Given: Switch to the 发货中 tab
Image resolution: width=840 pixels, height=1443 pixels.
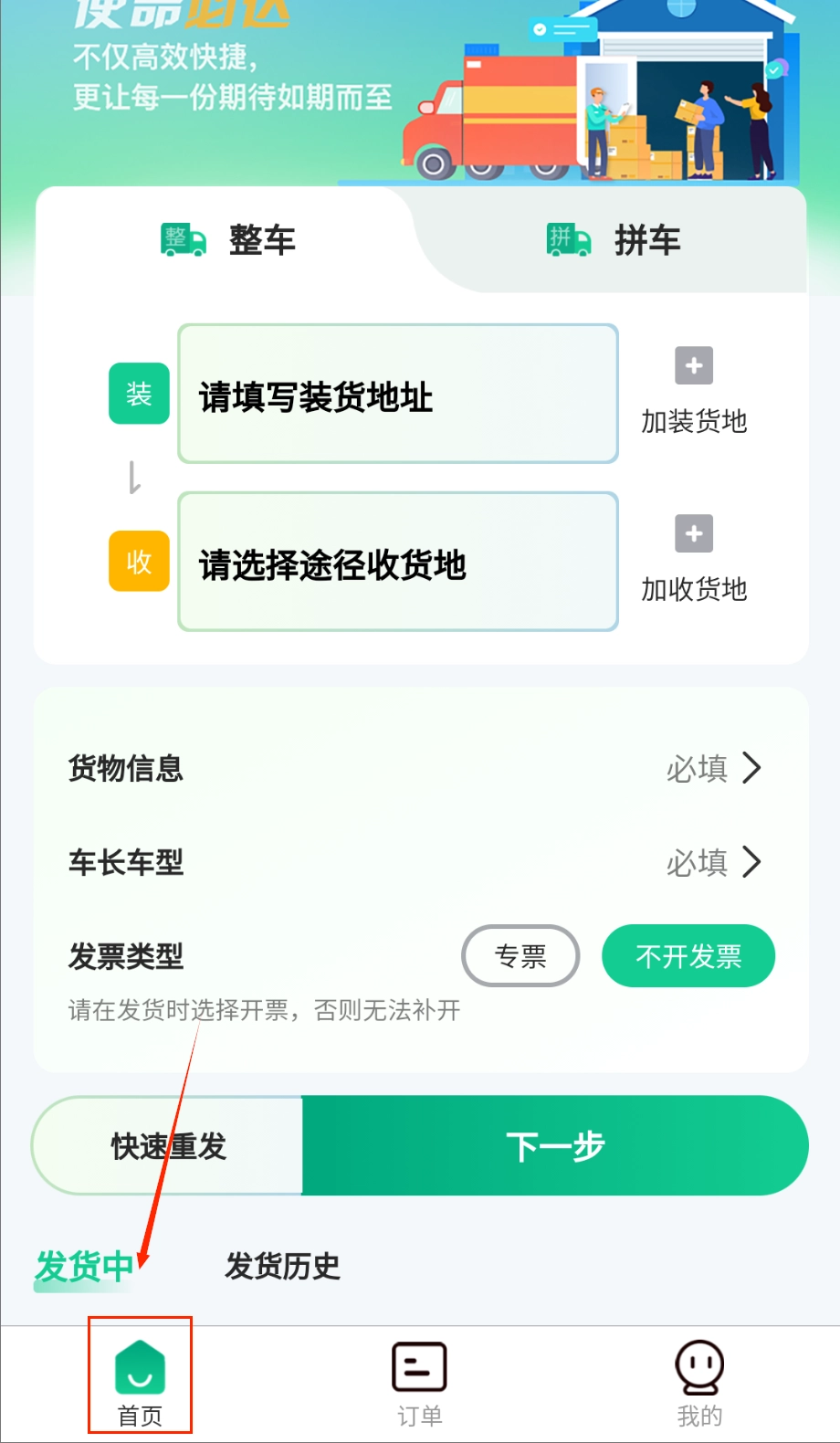Looking at the screenshot, I should (x=84, y=1267).
